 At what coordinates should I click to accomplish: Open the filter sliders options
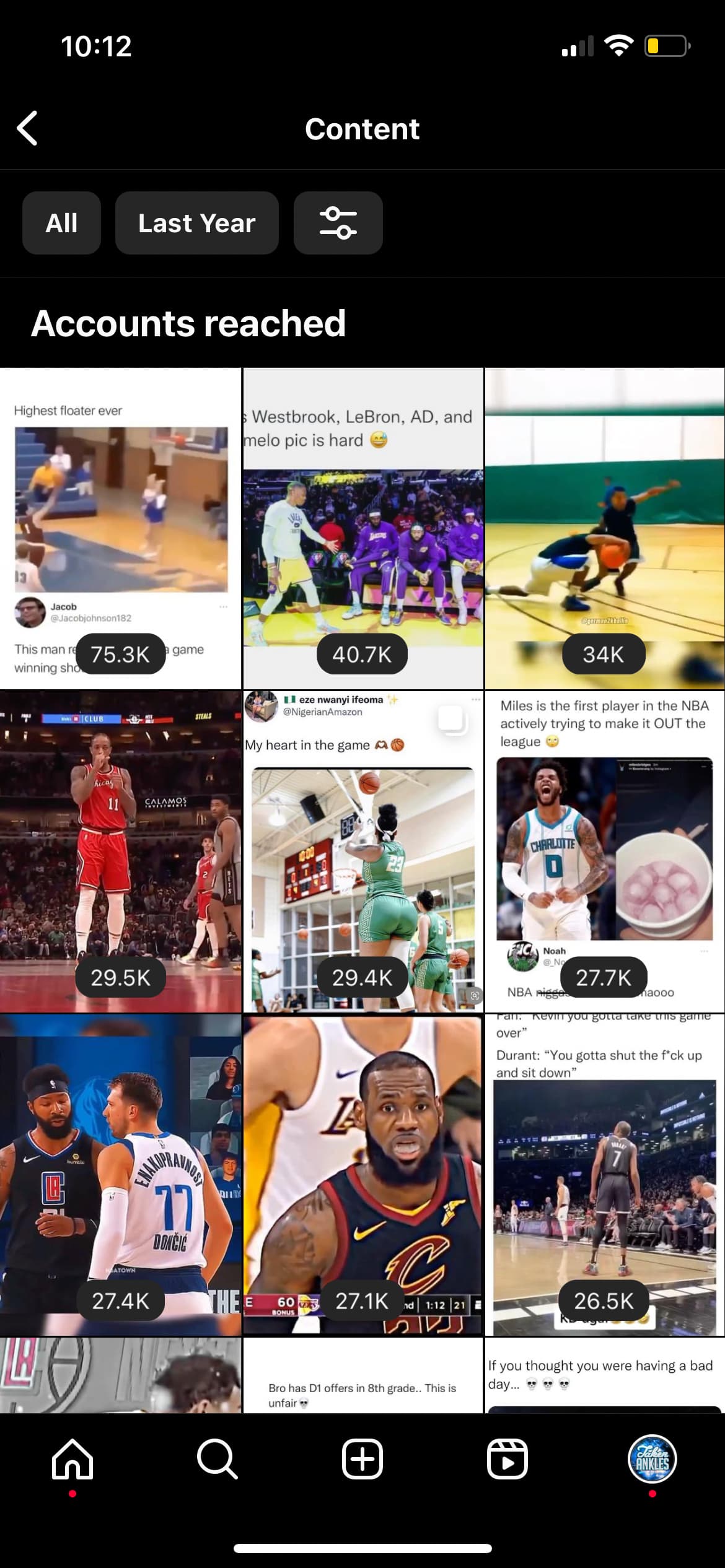pyautogui.click(x=338, y=223)
